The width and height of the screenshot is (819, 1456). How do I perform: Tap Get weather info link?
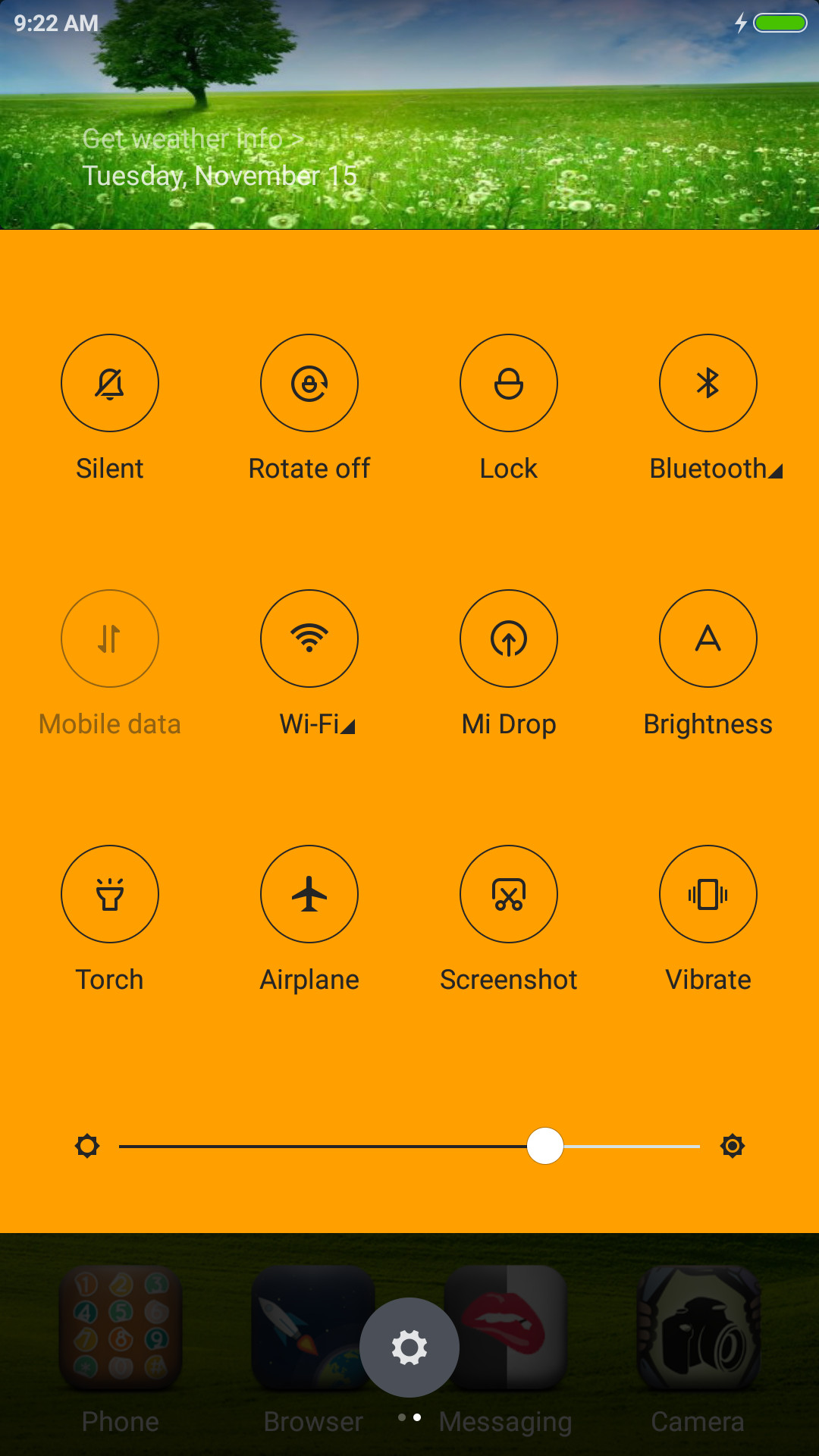click(193, 139)
